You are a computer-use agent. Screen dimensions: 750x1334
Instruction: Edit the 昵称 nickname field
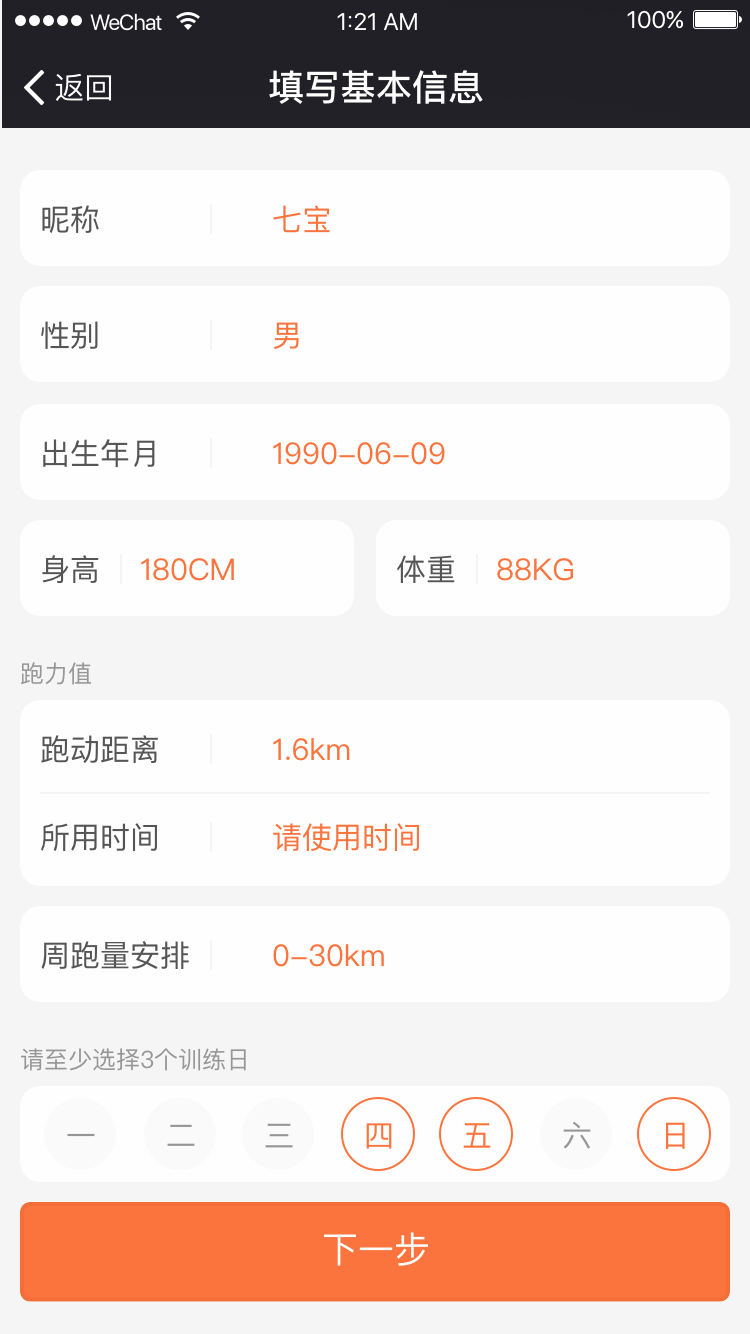375,218
